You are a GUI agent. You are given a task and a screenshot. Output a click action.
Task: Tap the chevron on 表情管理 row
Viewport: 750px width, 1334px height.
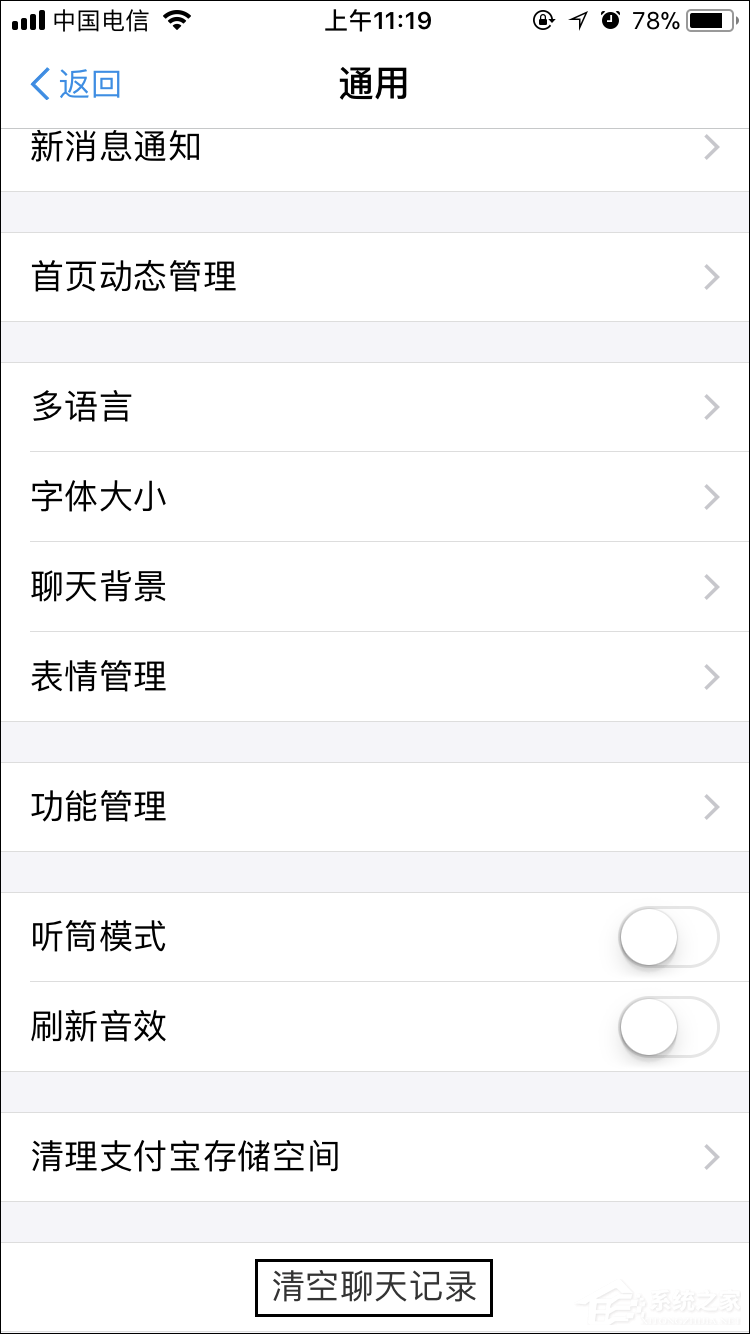(710, 677)
